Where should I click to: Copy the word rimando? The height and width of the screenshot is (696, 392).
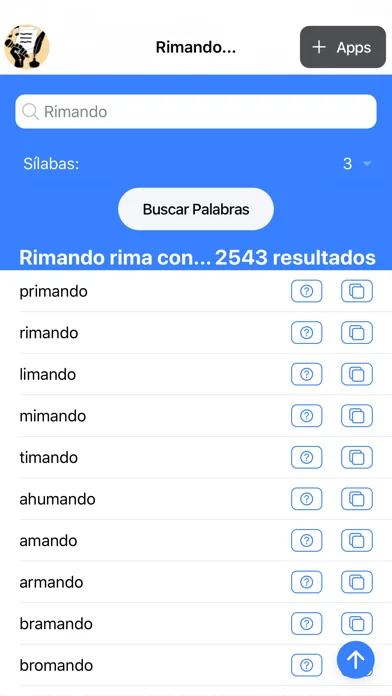(x=356, y=333)
